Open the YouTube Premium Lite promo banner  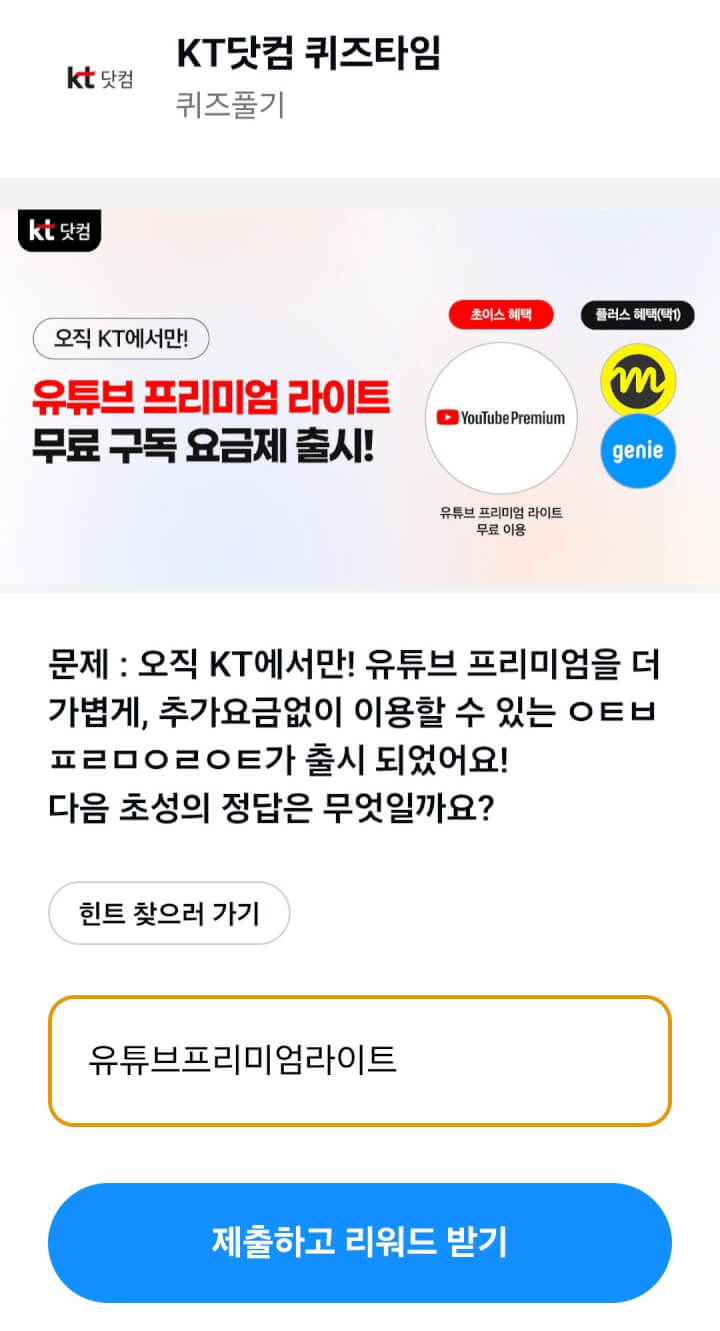(x=360, y=397)
